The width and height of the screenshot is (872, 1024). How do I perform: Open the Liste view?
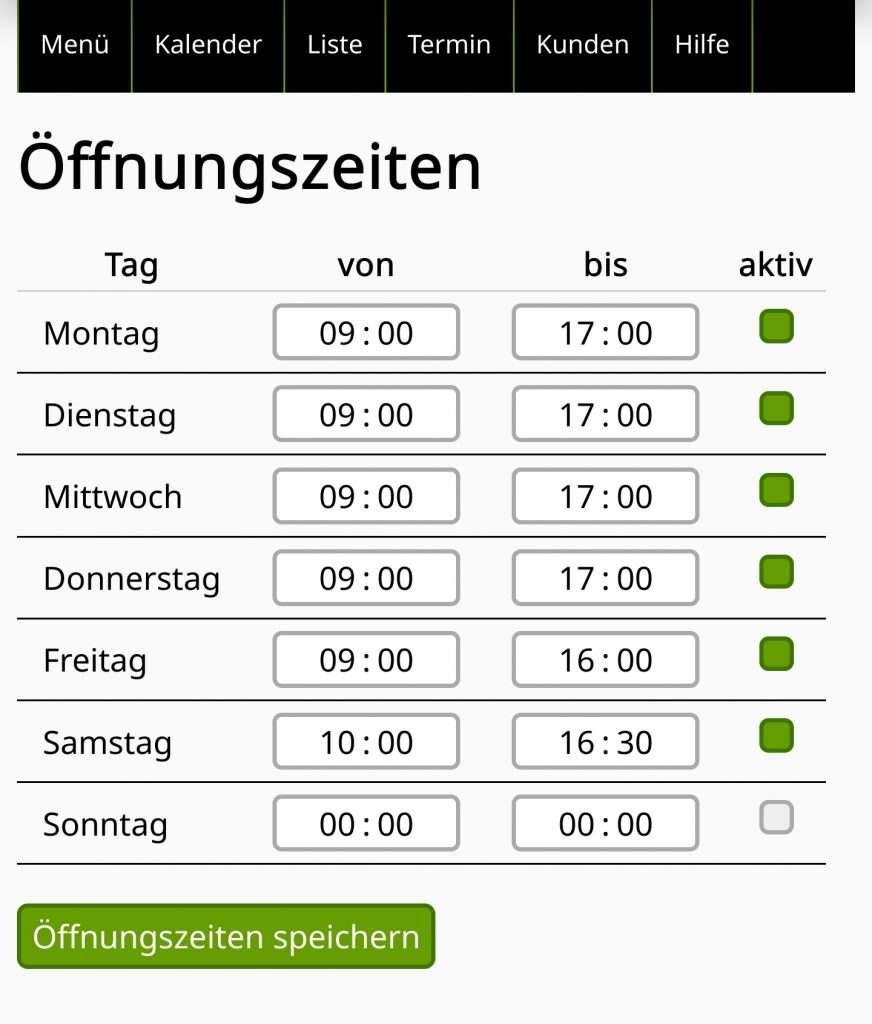(335, 44)
